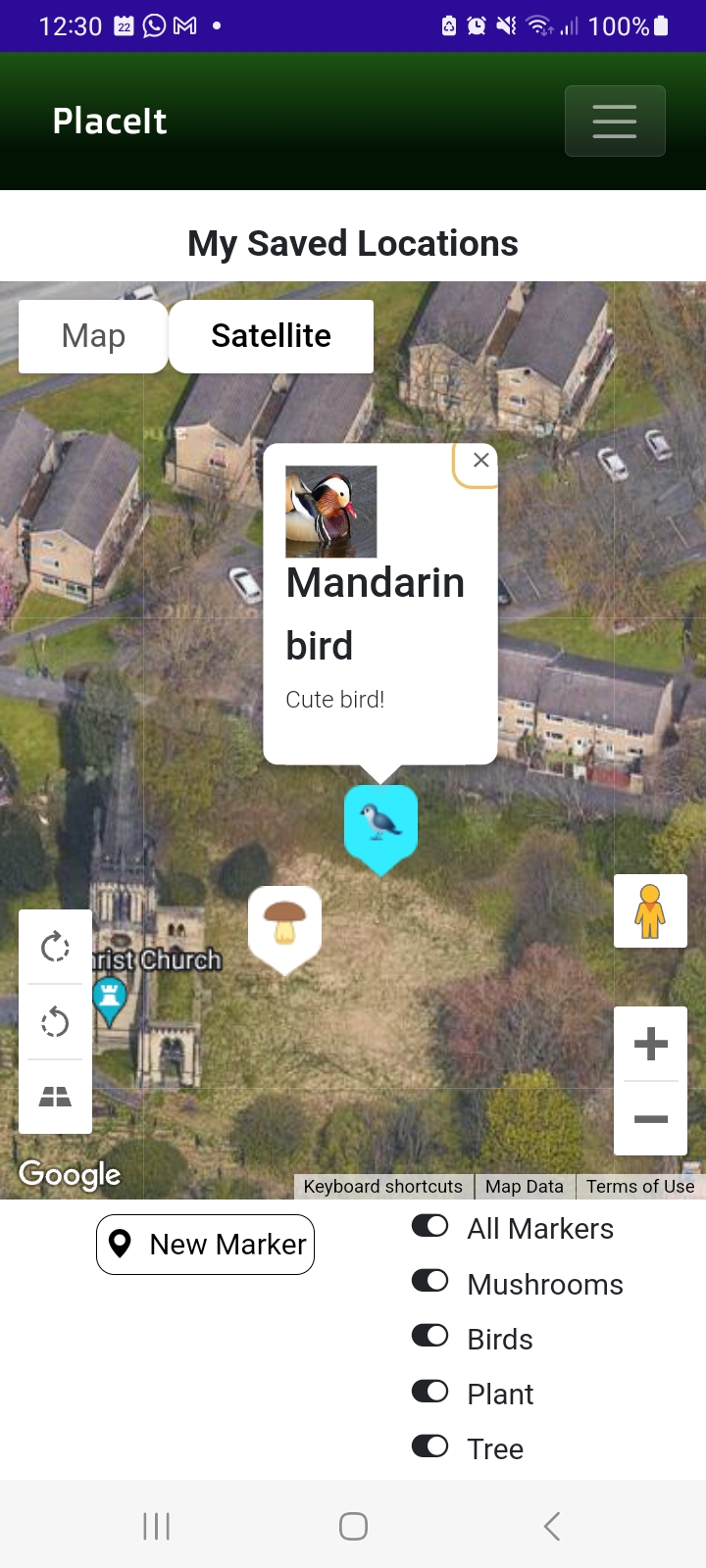Disable the Mushrooms filter
The width and height of the screenshot is (706, 1568).
tap(429, 1280)
